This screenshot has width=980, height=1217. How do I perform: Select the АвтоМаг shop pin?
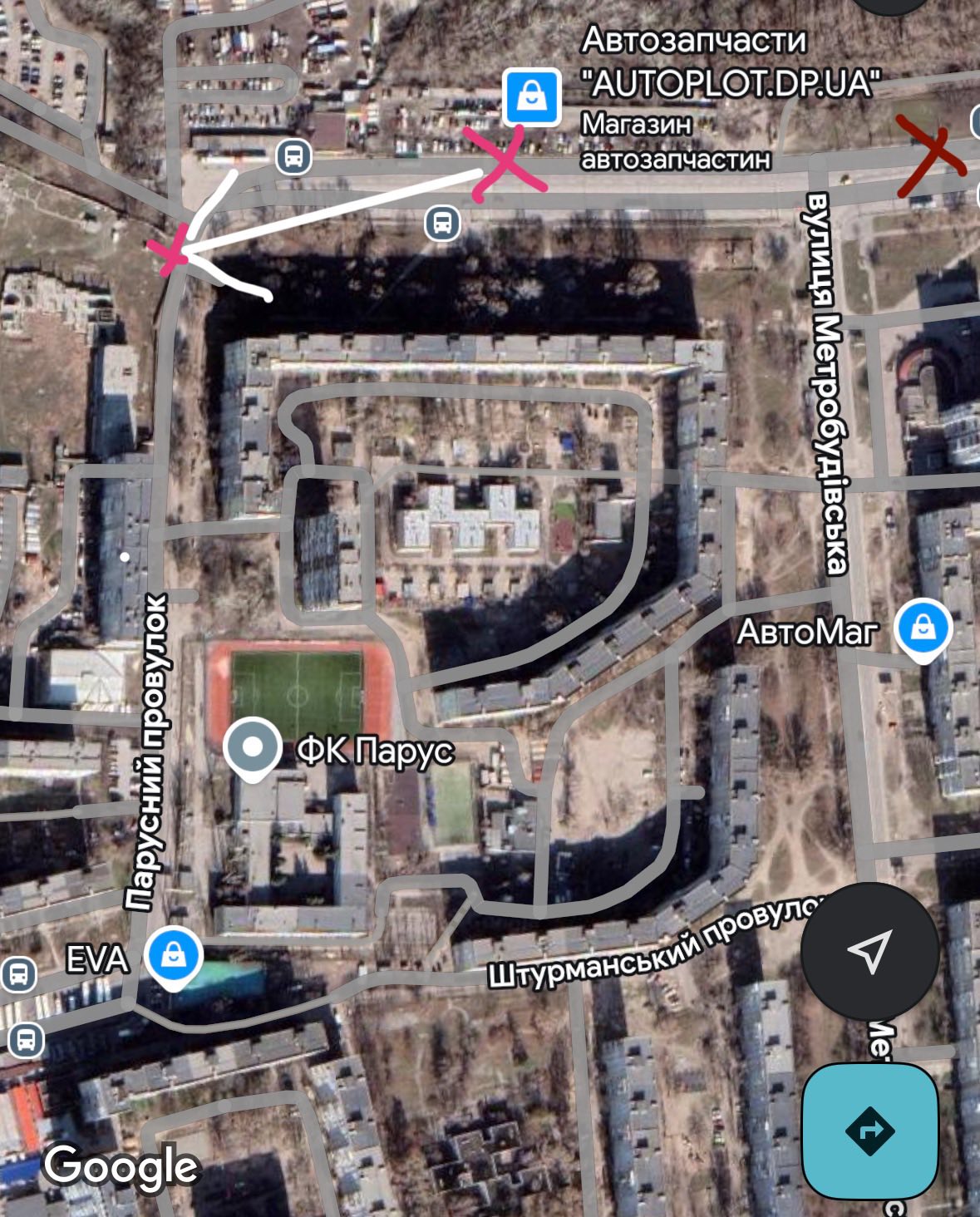point(923,628)
